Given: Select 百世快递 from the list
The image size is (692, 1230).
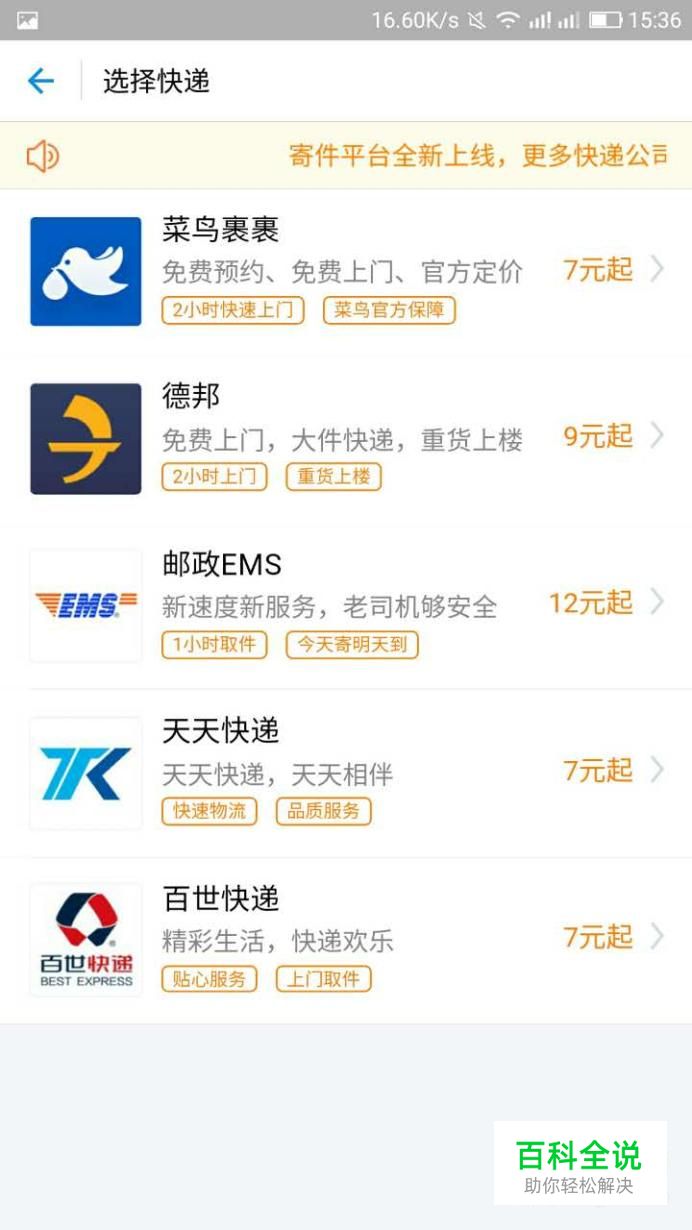Looking at the screenshot, I should coord(346,940).
